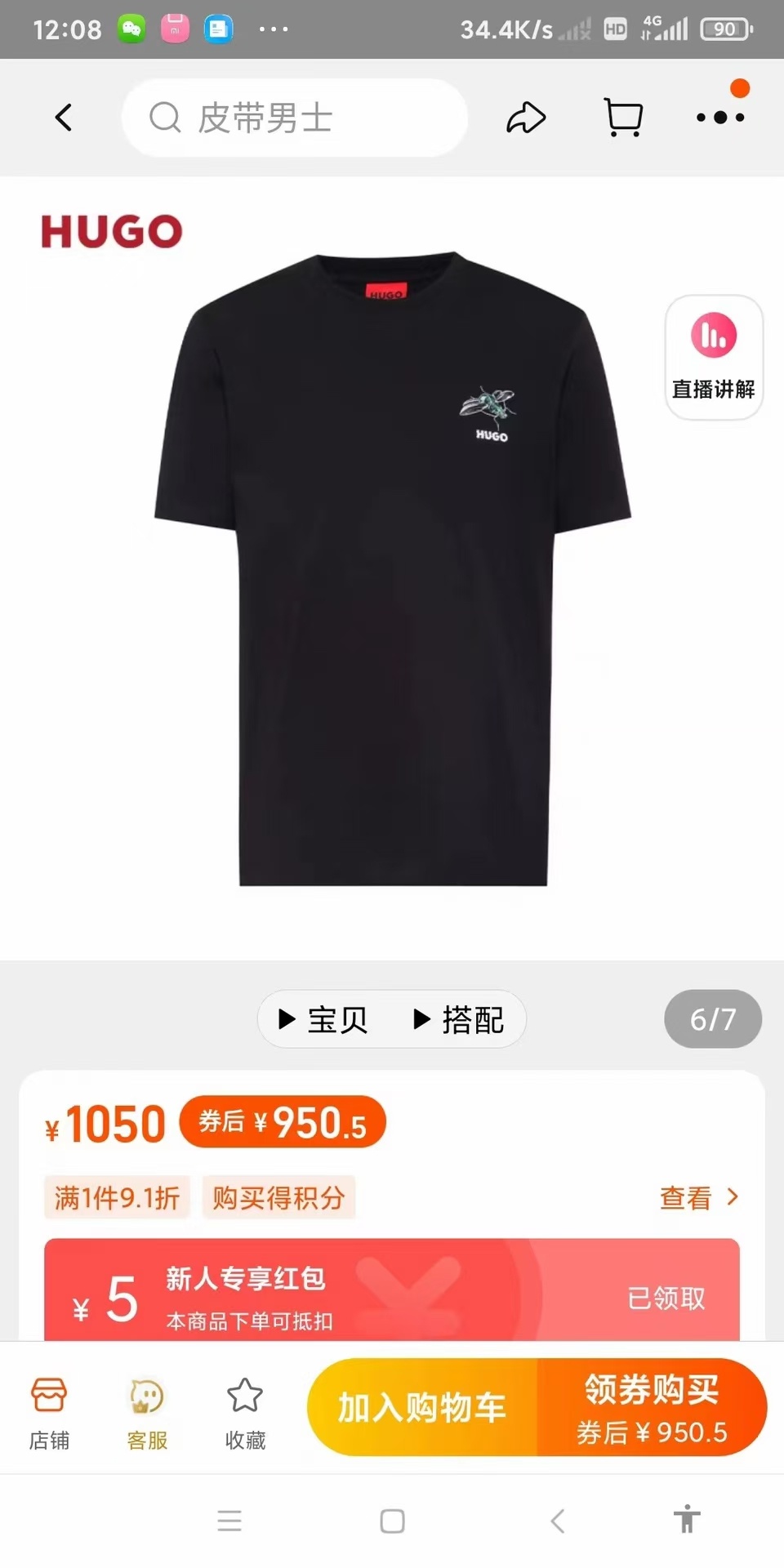Open 直播讲解 live explanation
This screenshot has width=784, height=1568.
click(x=714, y=357)
